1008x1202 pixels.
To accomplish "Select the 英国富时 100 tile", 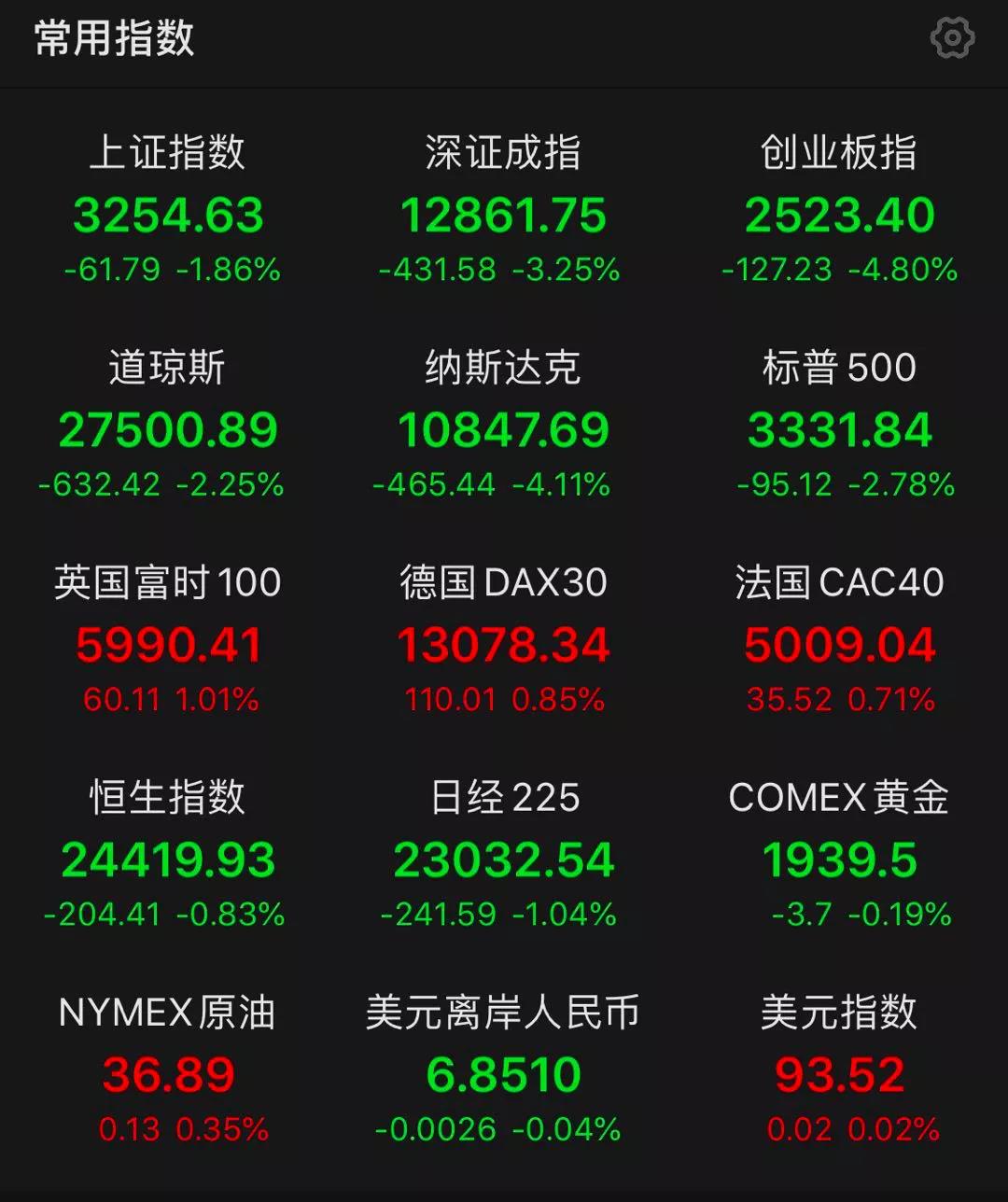I will (x=168, y=643).
